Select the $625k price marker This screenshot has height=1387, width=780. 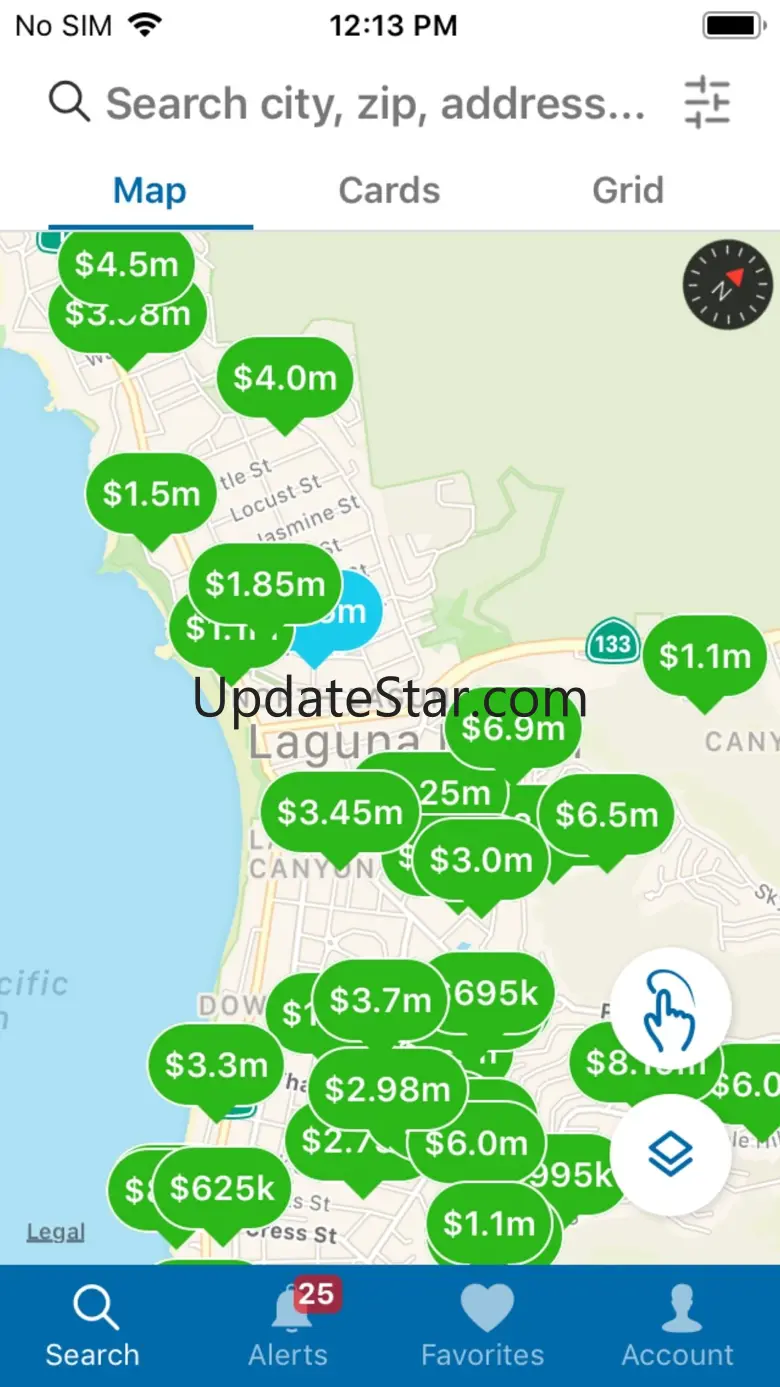[222, 1188]
